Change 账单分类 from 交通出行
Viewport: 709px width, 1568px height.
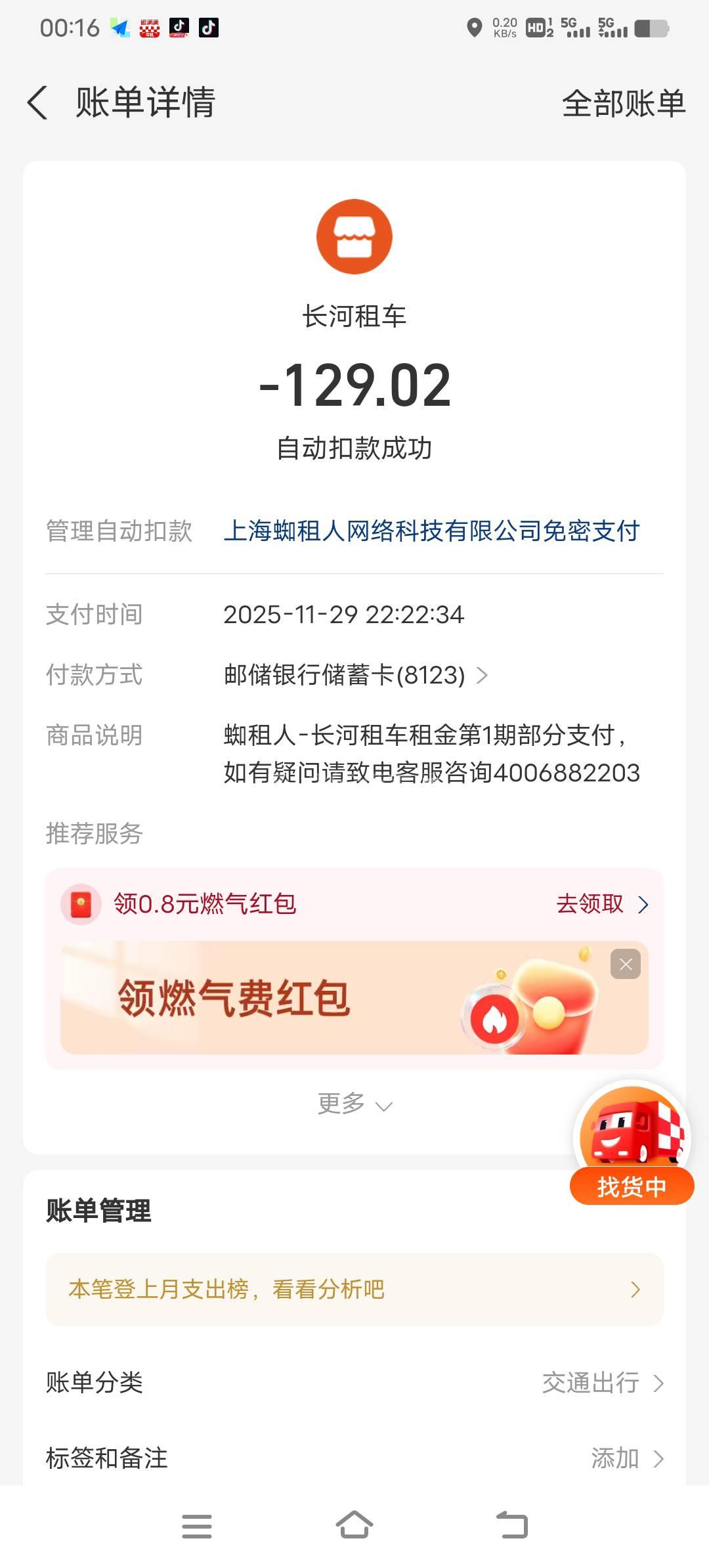[602, 1383]
